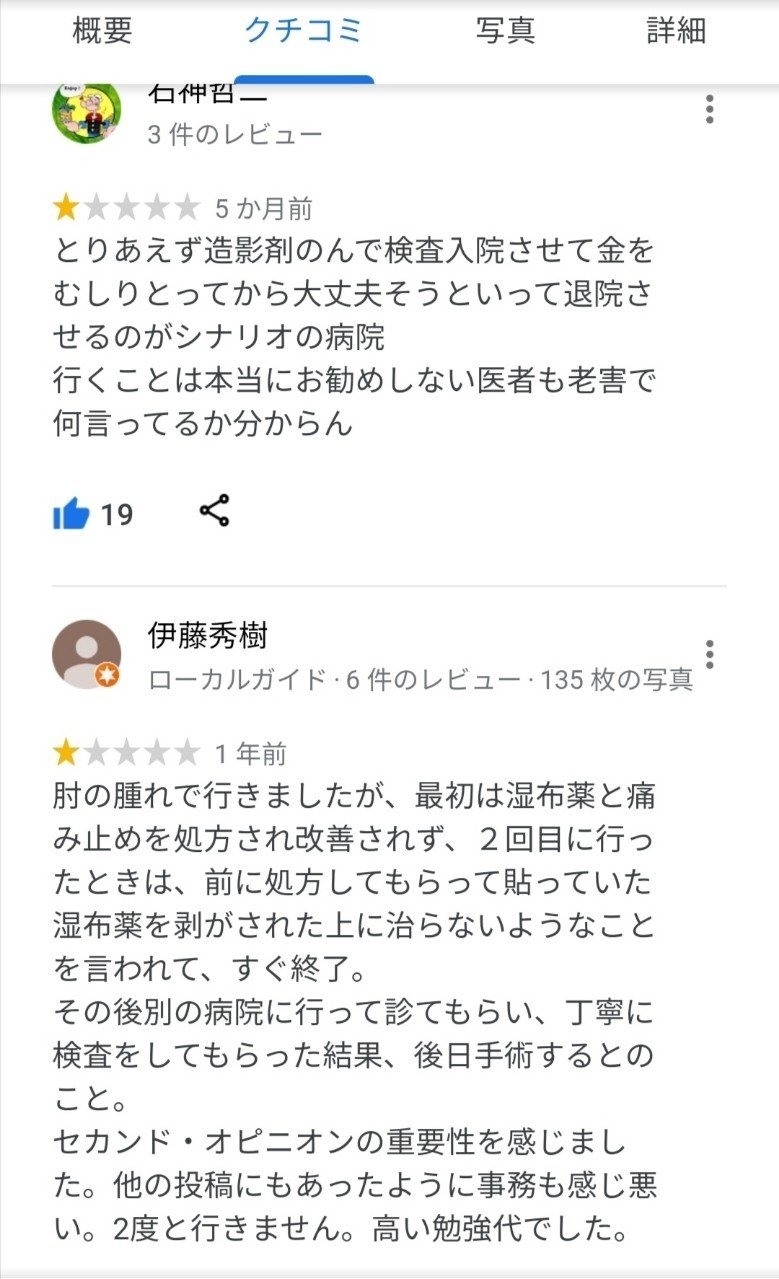Screen dimensions: 779x1279
Task: Share the 5 か月前 review
Action: [215, 511]
